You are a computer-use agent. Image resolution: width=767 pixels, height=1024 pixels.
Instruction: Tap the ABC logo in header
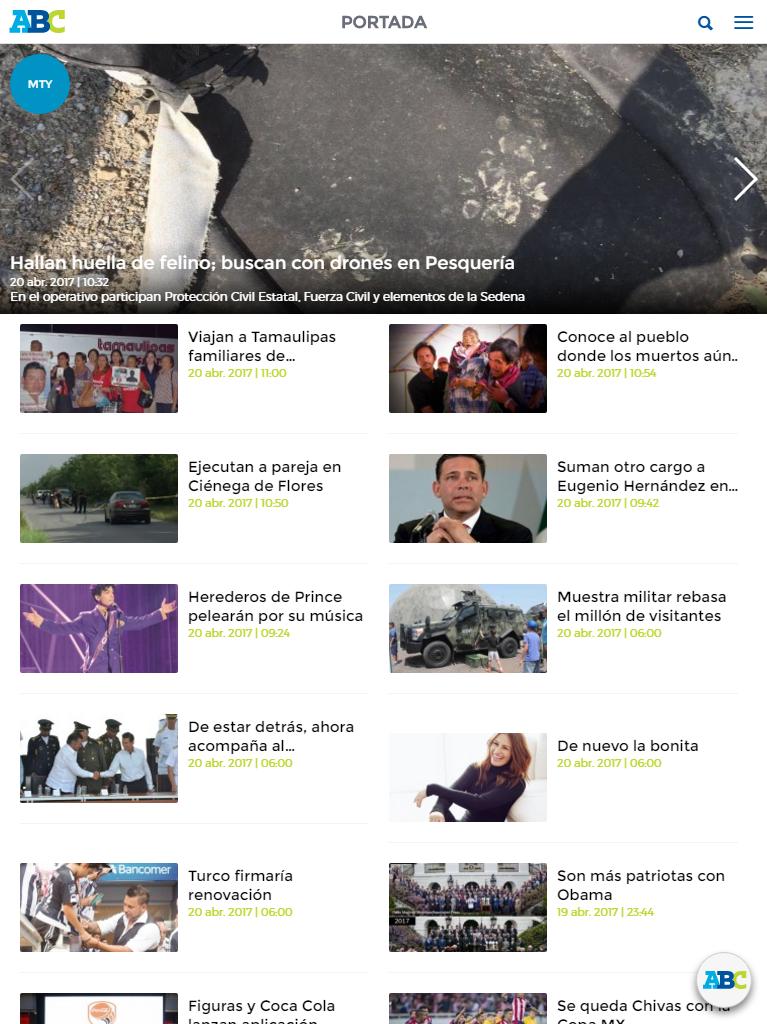pos(37,22)
